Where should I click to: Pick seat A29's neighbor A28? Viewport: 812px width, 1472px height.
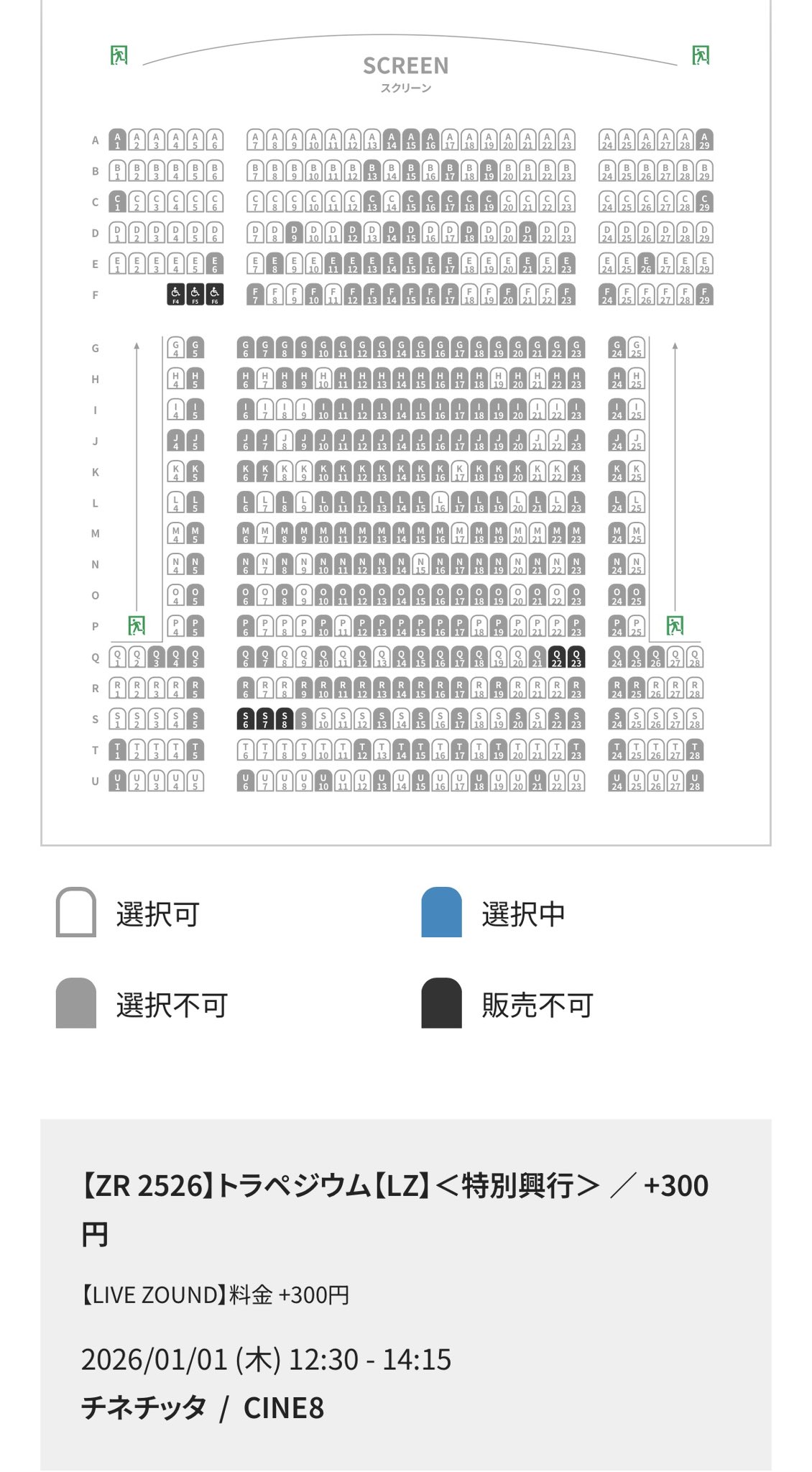685,139
